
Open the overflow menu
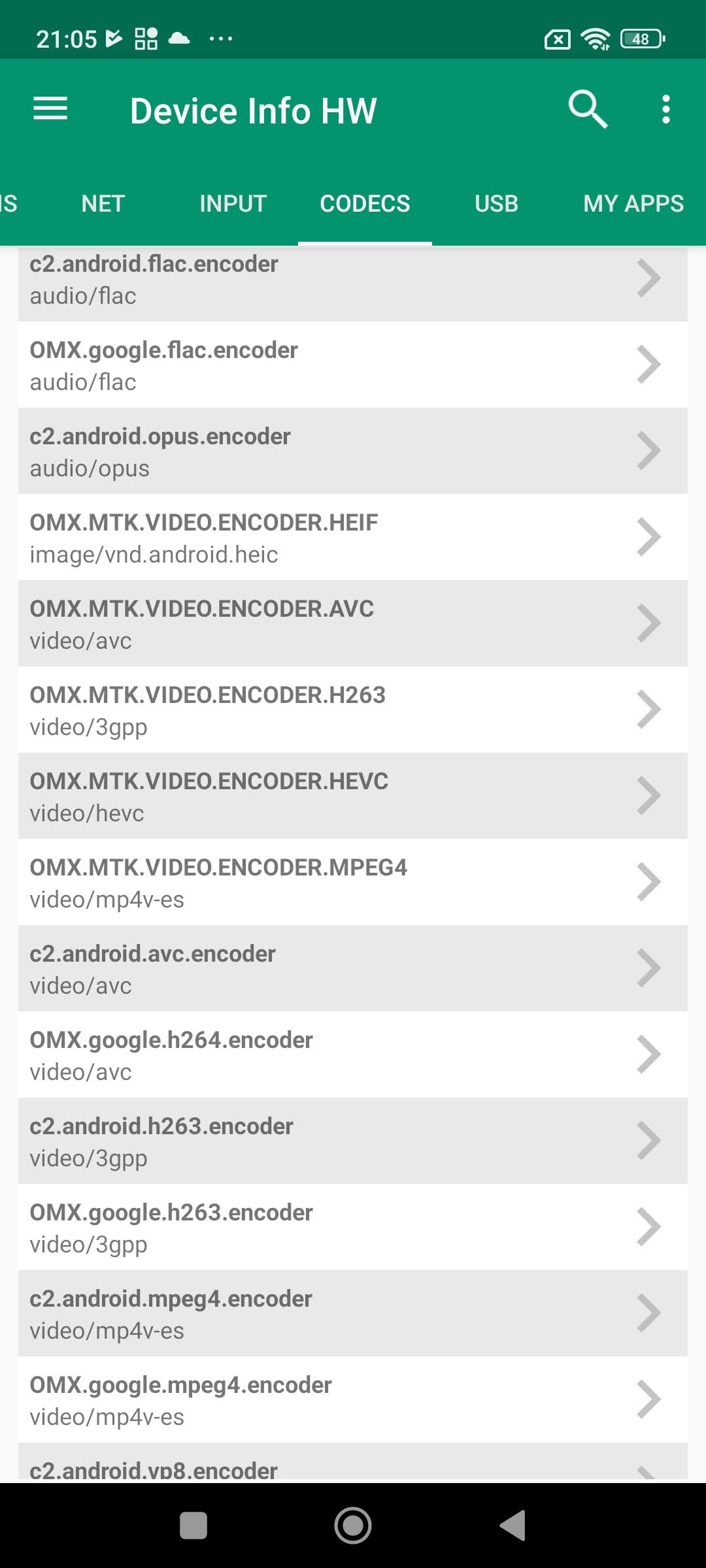(x=665, y=109)
